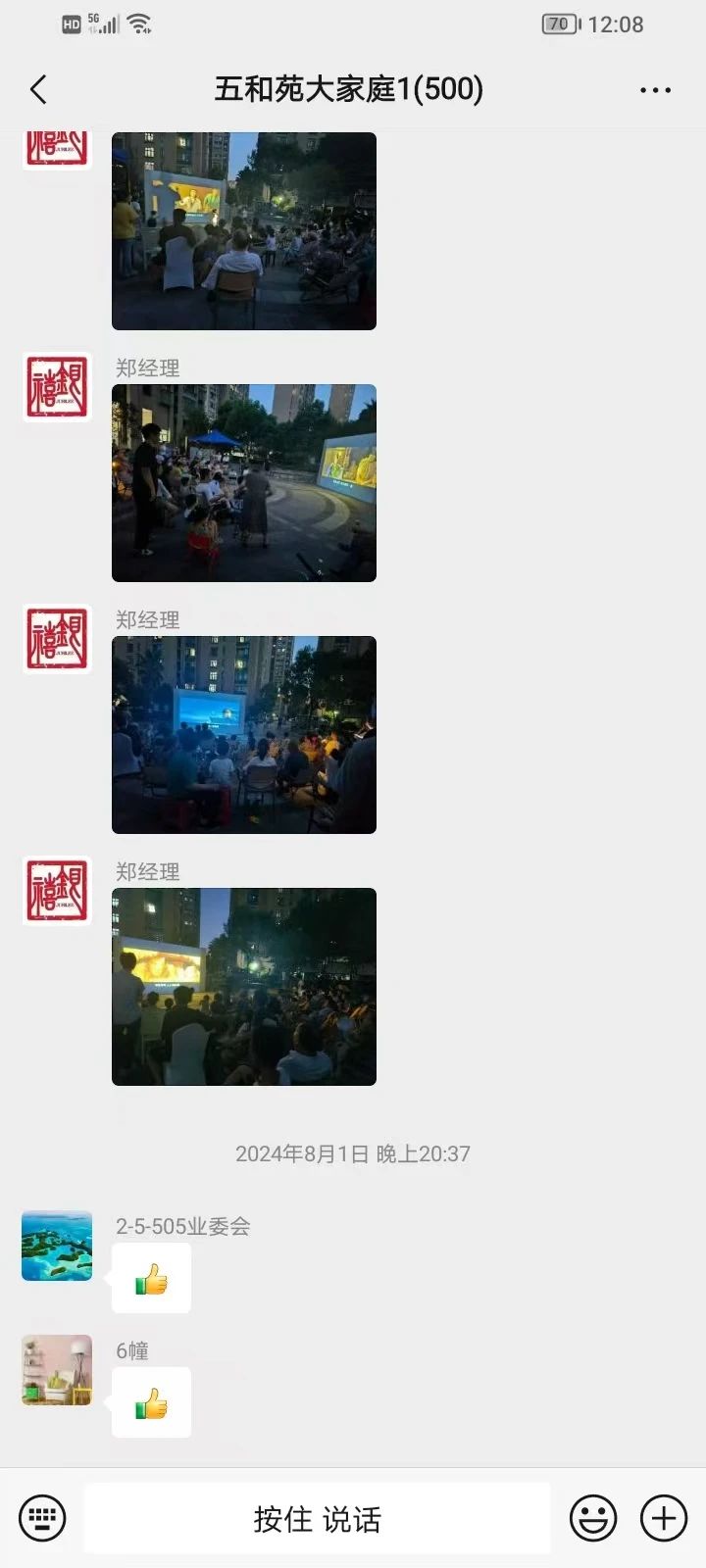Switch from voice to keyboard input

pyautogui.click(x=42, y=1518)
